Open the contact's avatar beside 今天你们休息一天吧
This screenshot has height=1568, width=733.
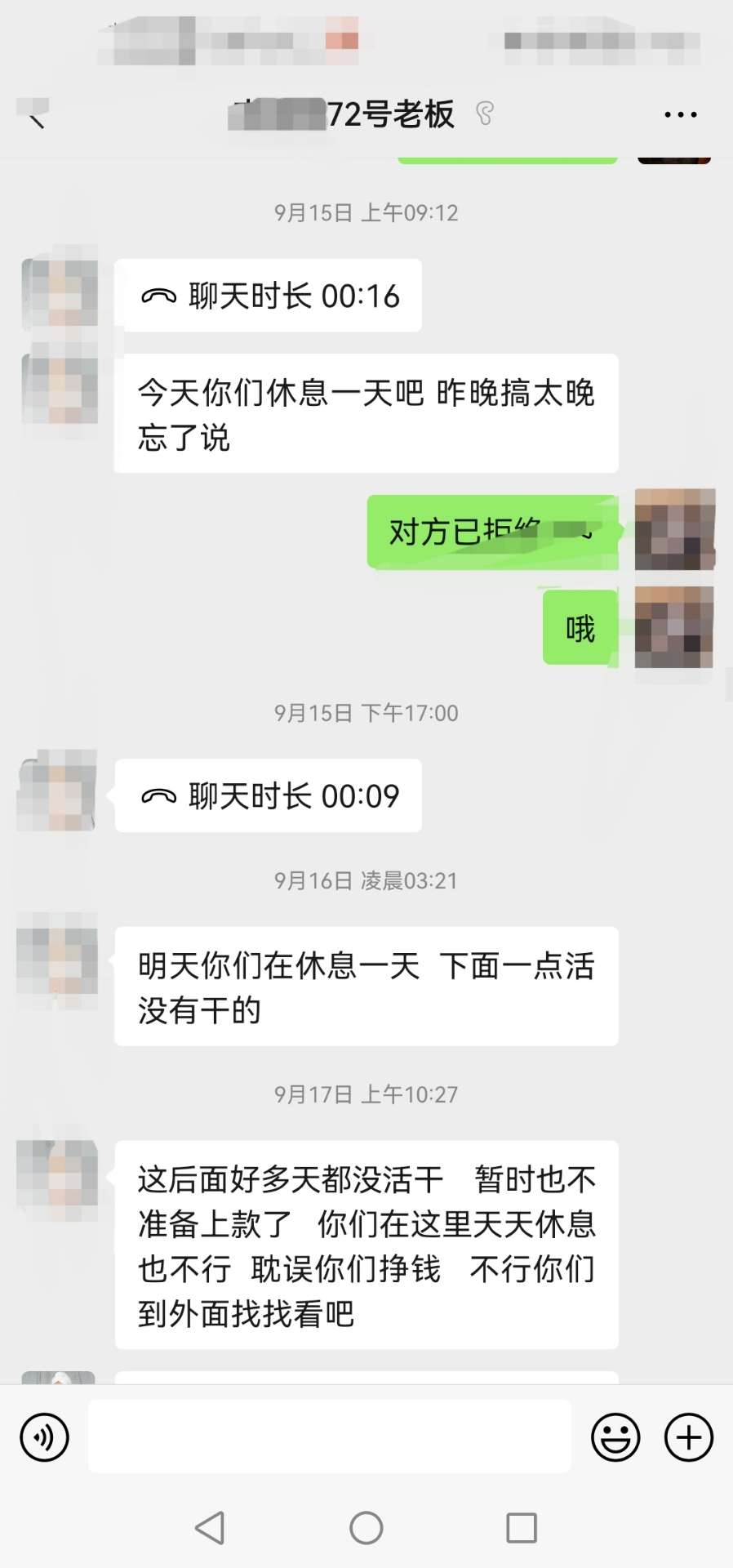60,390
